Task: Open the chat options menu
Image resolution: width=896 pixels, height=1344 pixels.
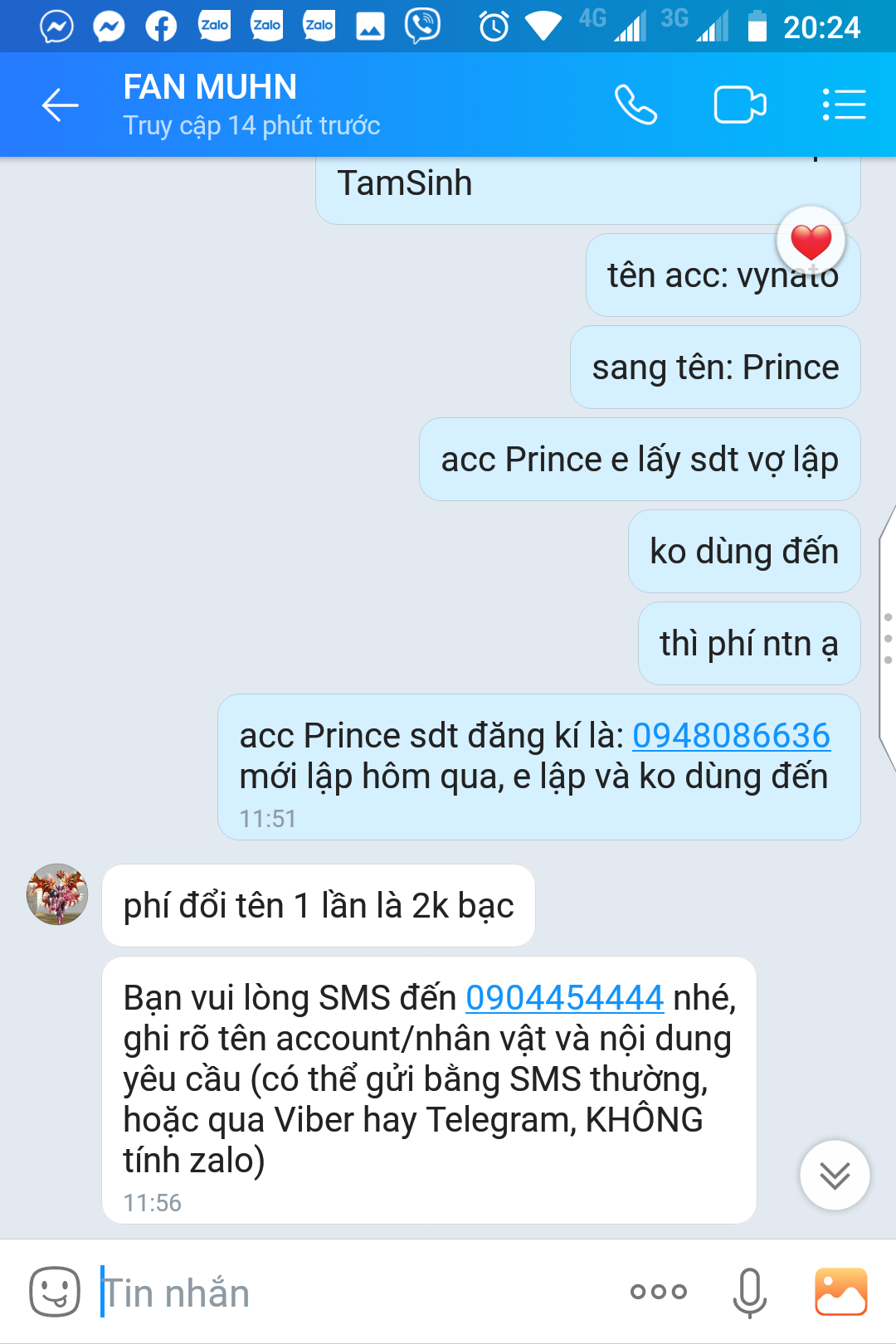Action: click(x=844, y=105)
